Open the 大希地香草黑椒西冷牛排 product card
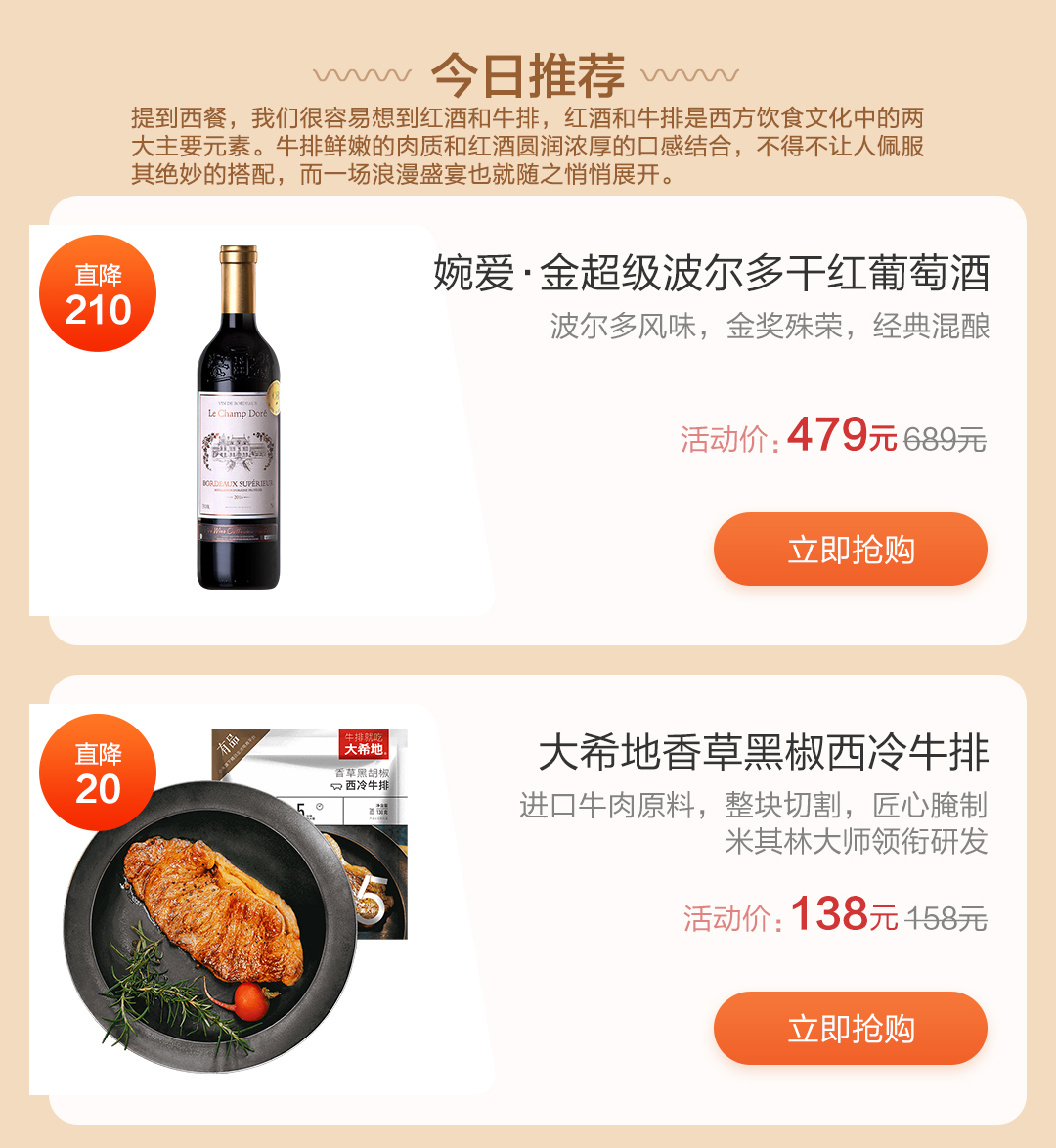The width and height of the screenshot is (1056, 1148). [763, 754]
